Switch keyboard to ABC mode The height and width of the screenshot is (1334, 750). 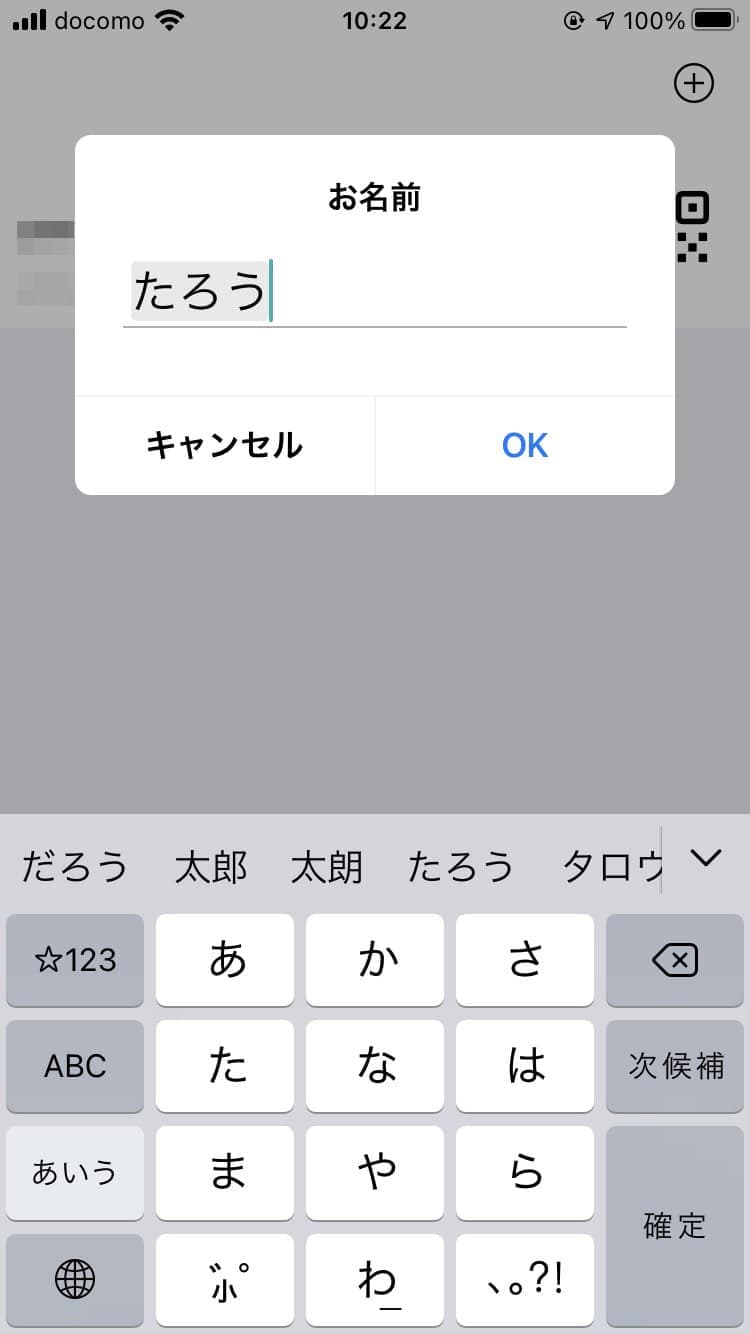pos(75,1066)
